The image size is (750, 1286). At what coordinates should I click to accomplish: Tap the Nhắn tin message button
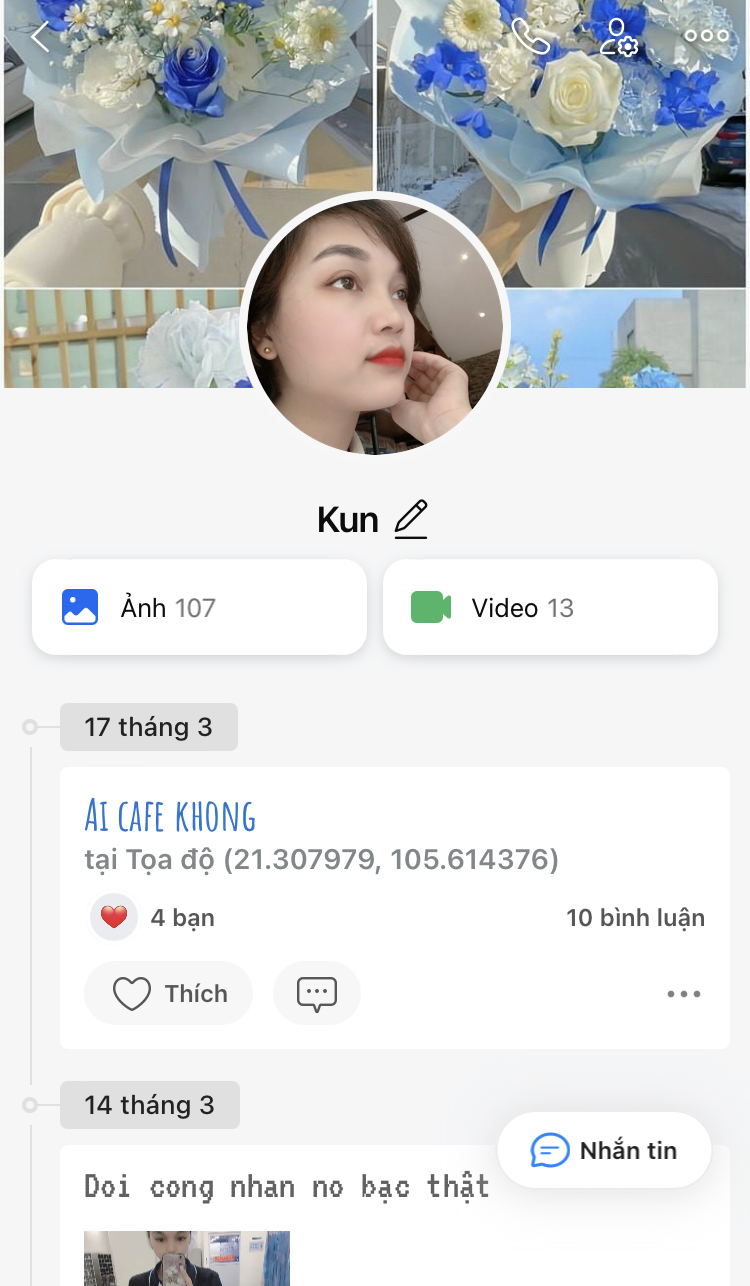604,1150
